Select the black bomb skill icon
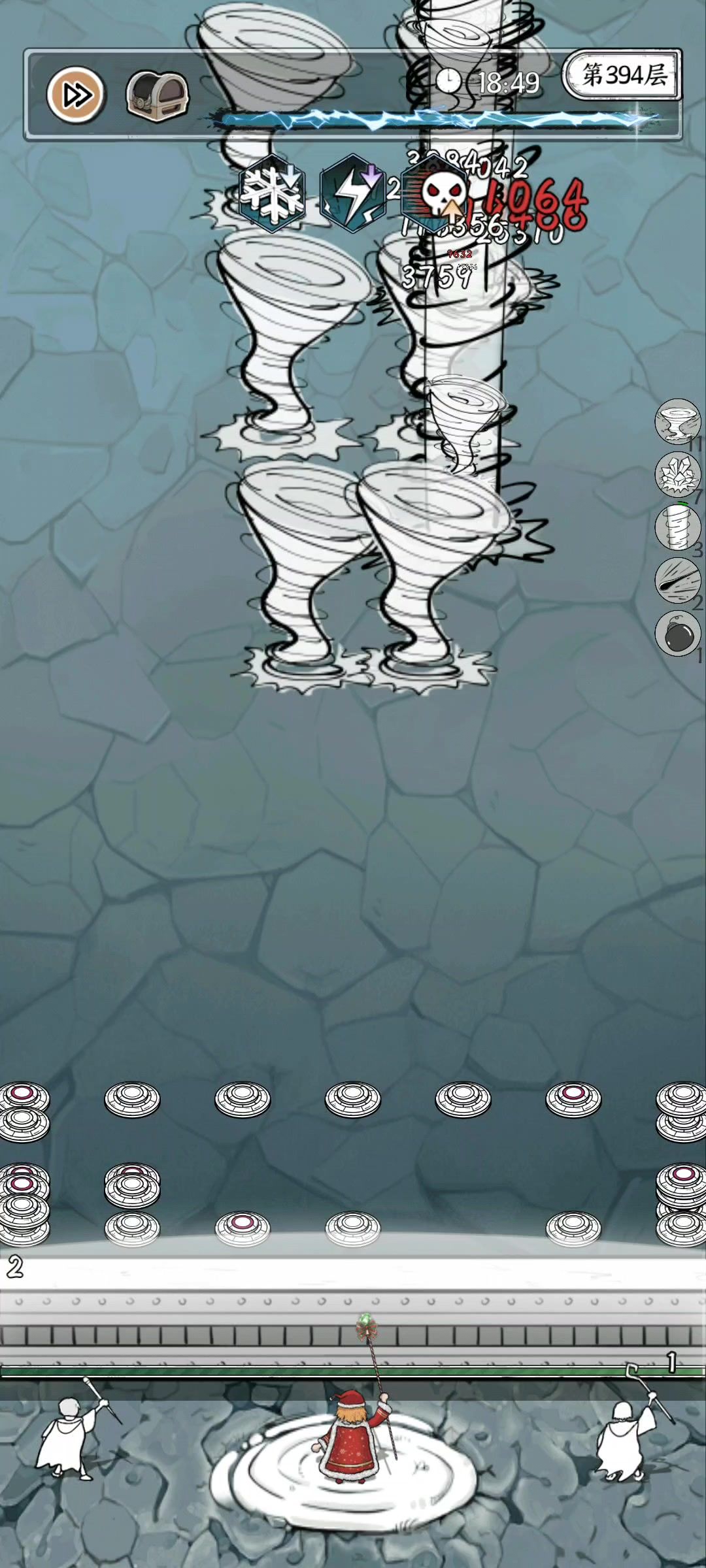The height and width of the screenshot is (1568, 706). (677, 633)
